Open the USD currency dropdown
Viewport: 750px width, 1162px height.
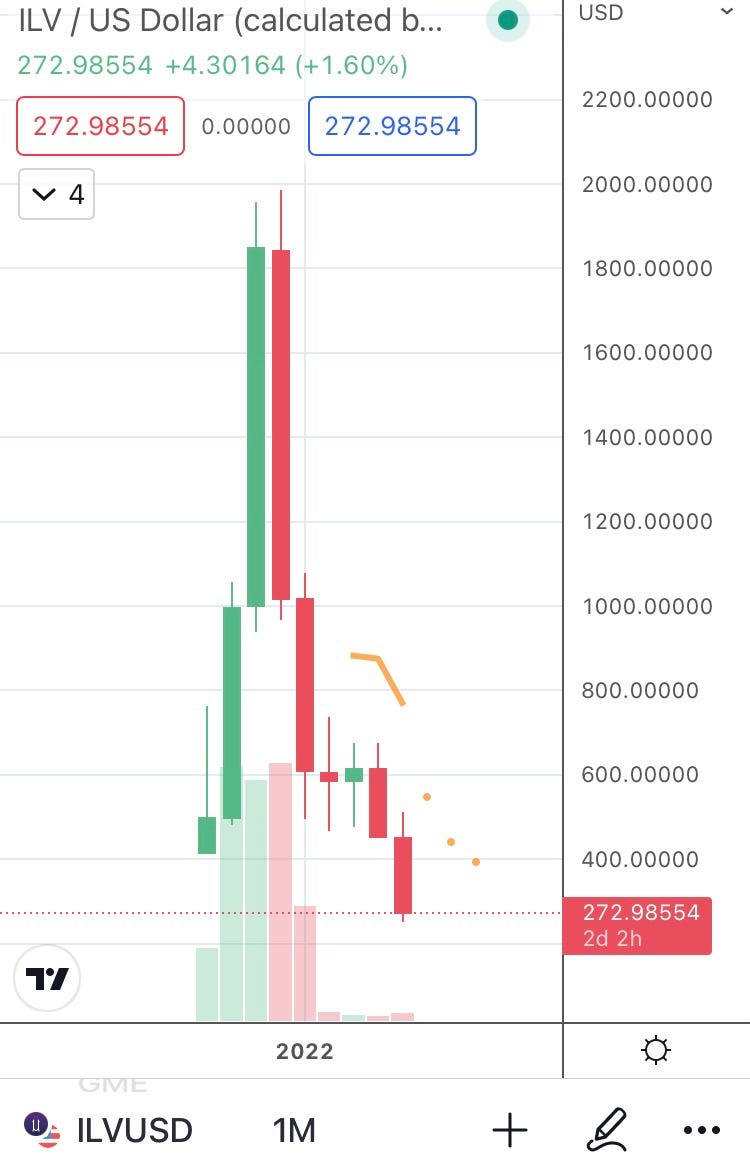pos(656,12)
